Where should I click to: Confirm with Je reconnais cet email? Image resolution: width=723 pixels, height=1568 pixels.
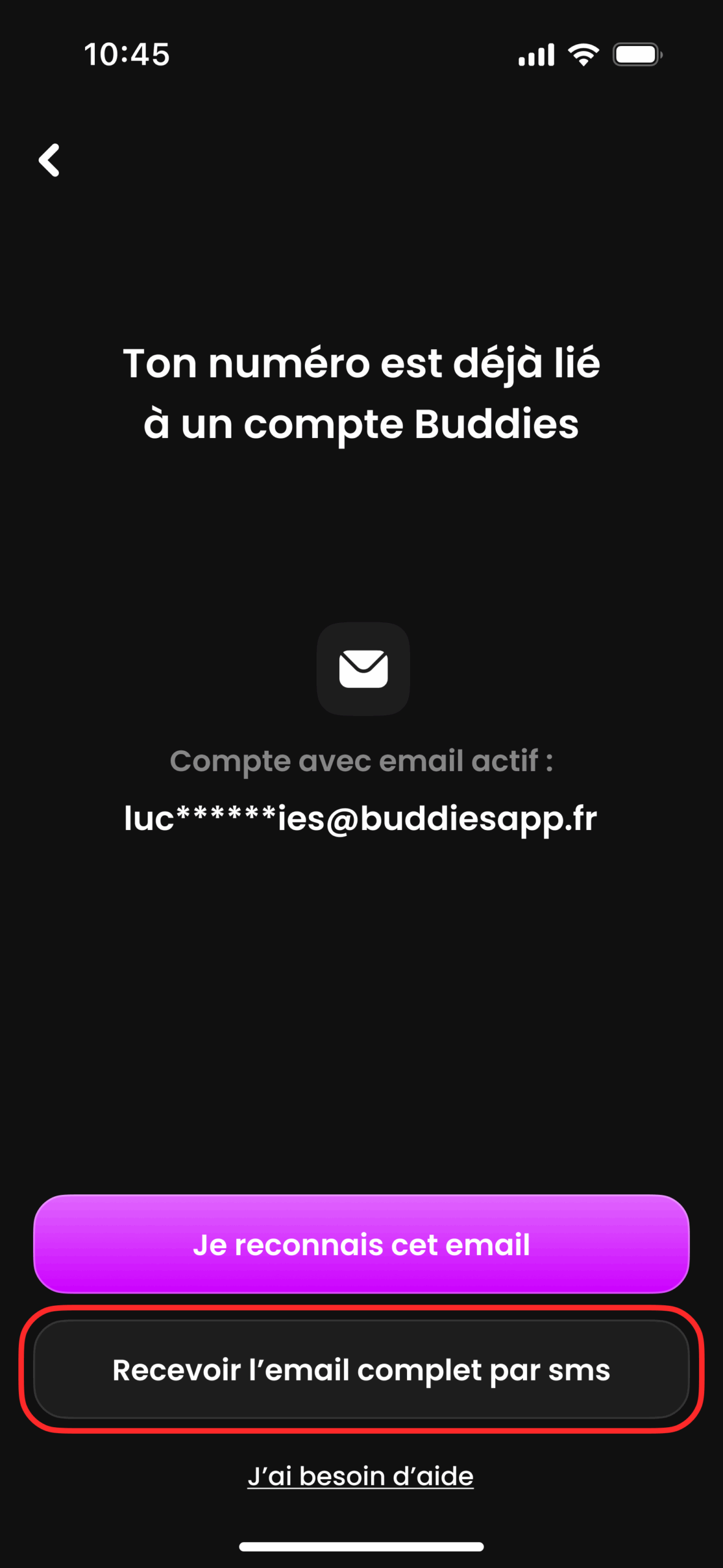pos(361,1244)
